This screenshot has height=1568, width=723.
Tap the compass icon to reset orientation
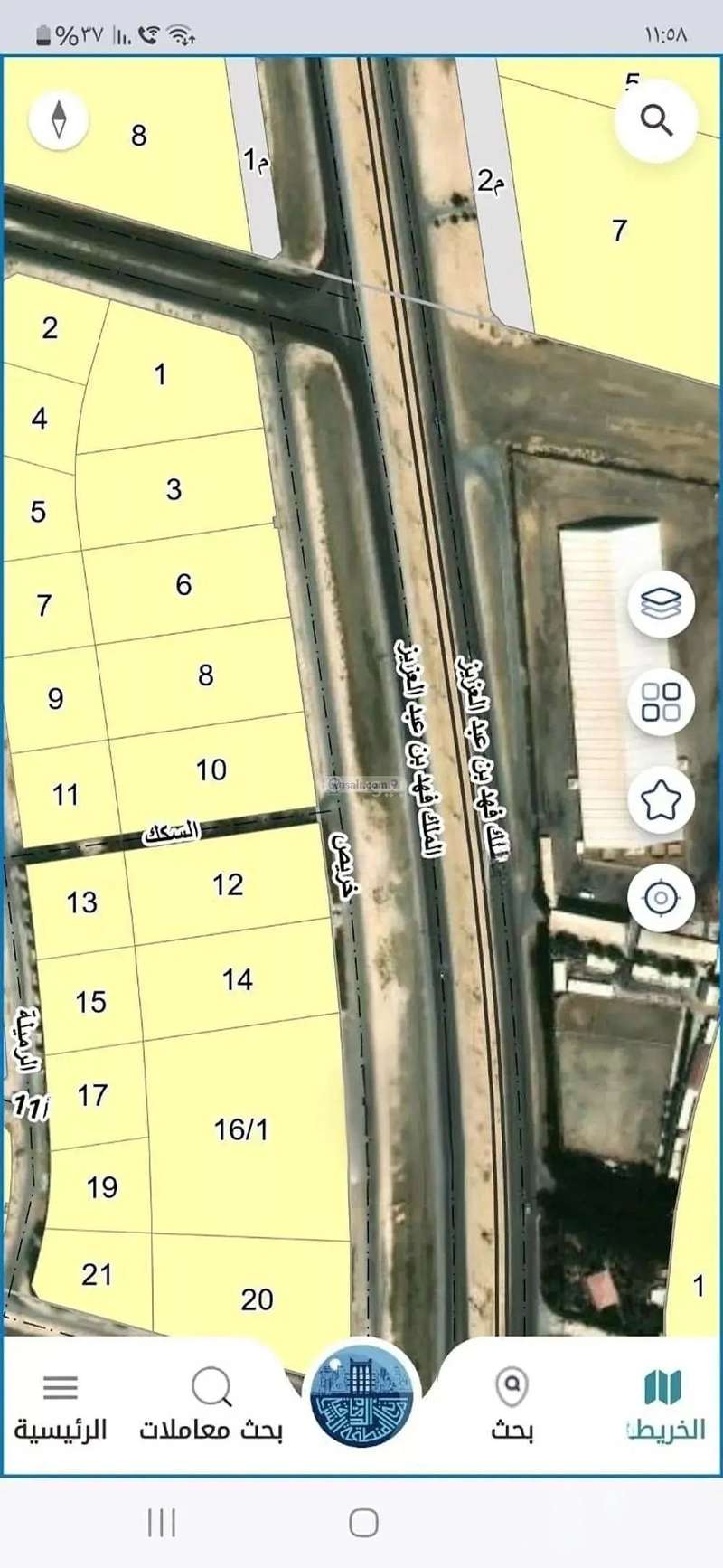(x=60, y=120)
